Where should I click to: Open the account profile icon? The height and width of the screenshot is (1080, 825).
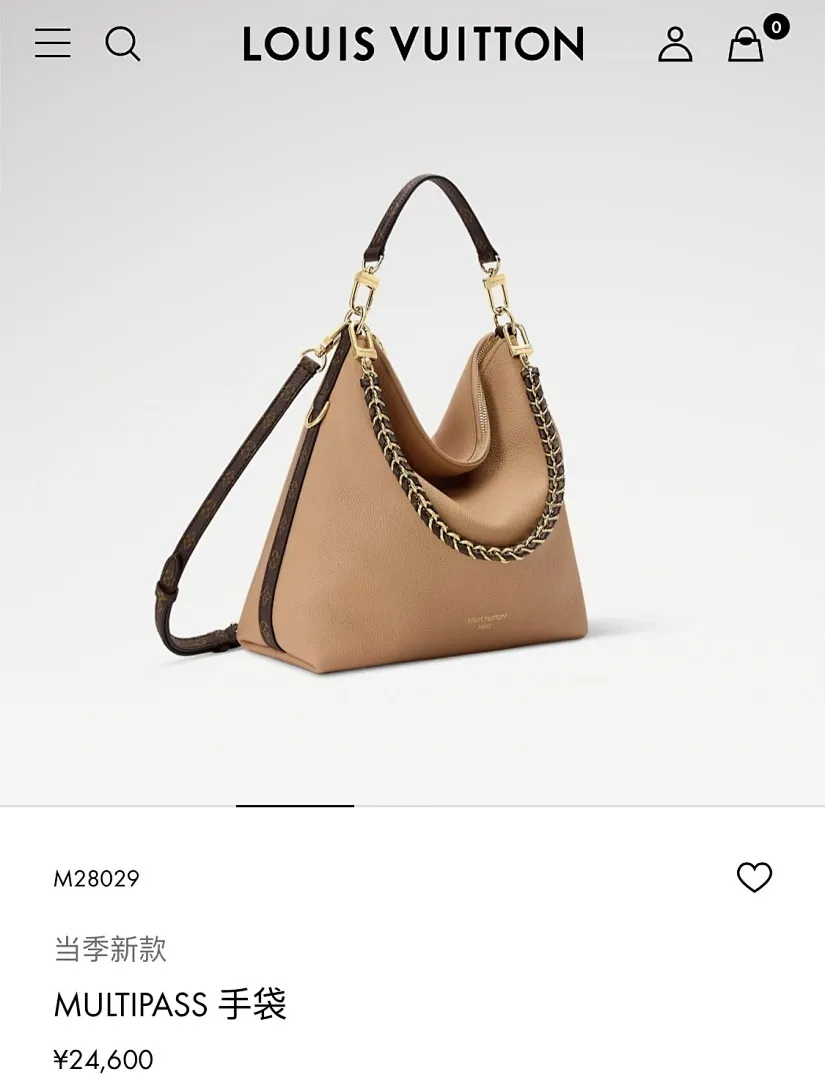675,44
